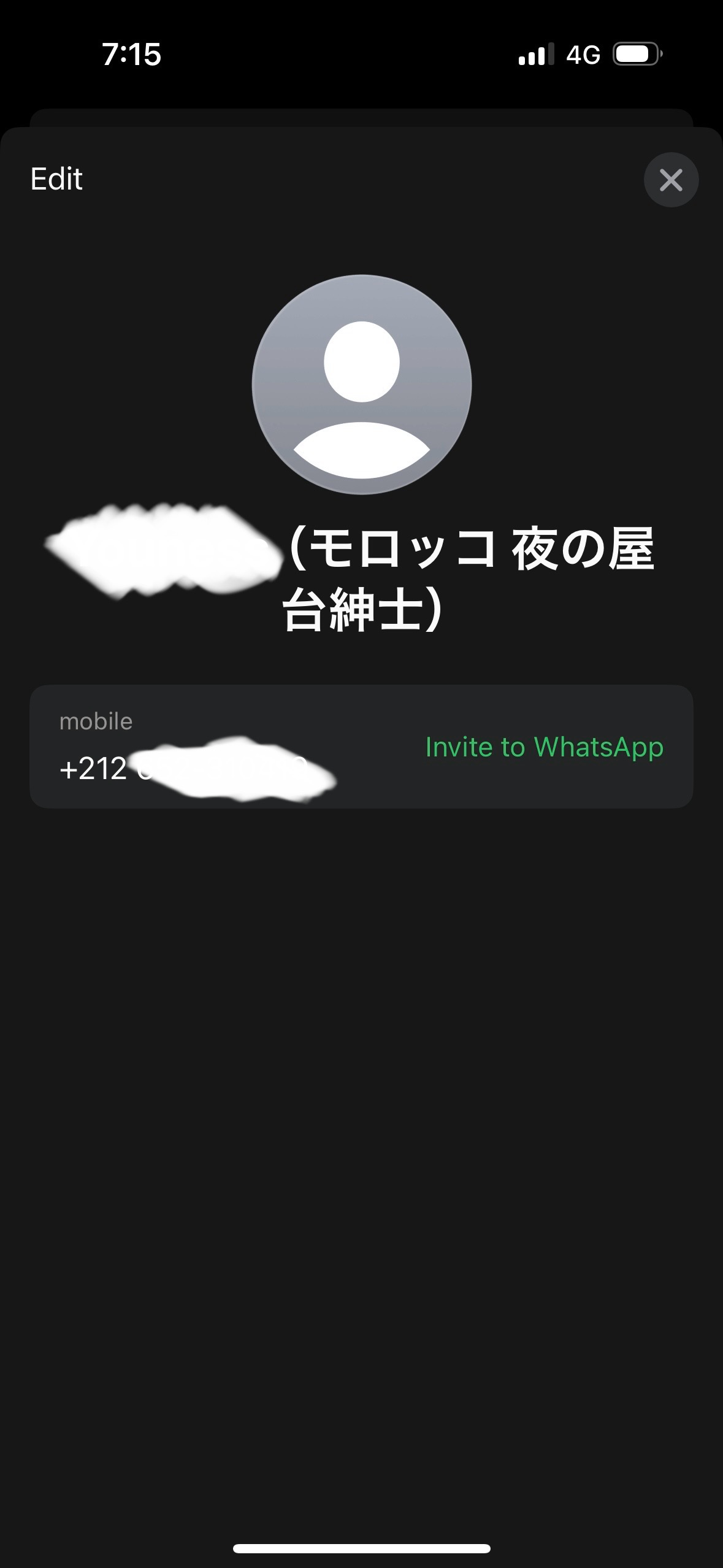Image resolution: width=723 pixels, height=1568 pixels.
Task: Invite this contact to WhatsApp
Action: 544,747
